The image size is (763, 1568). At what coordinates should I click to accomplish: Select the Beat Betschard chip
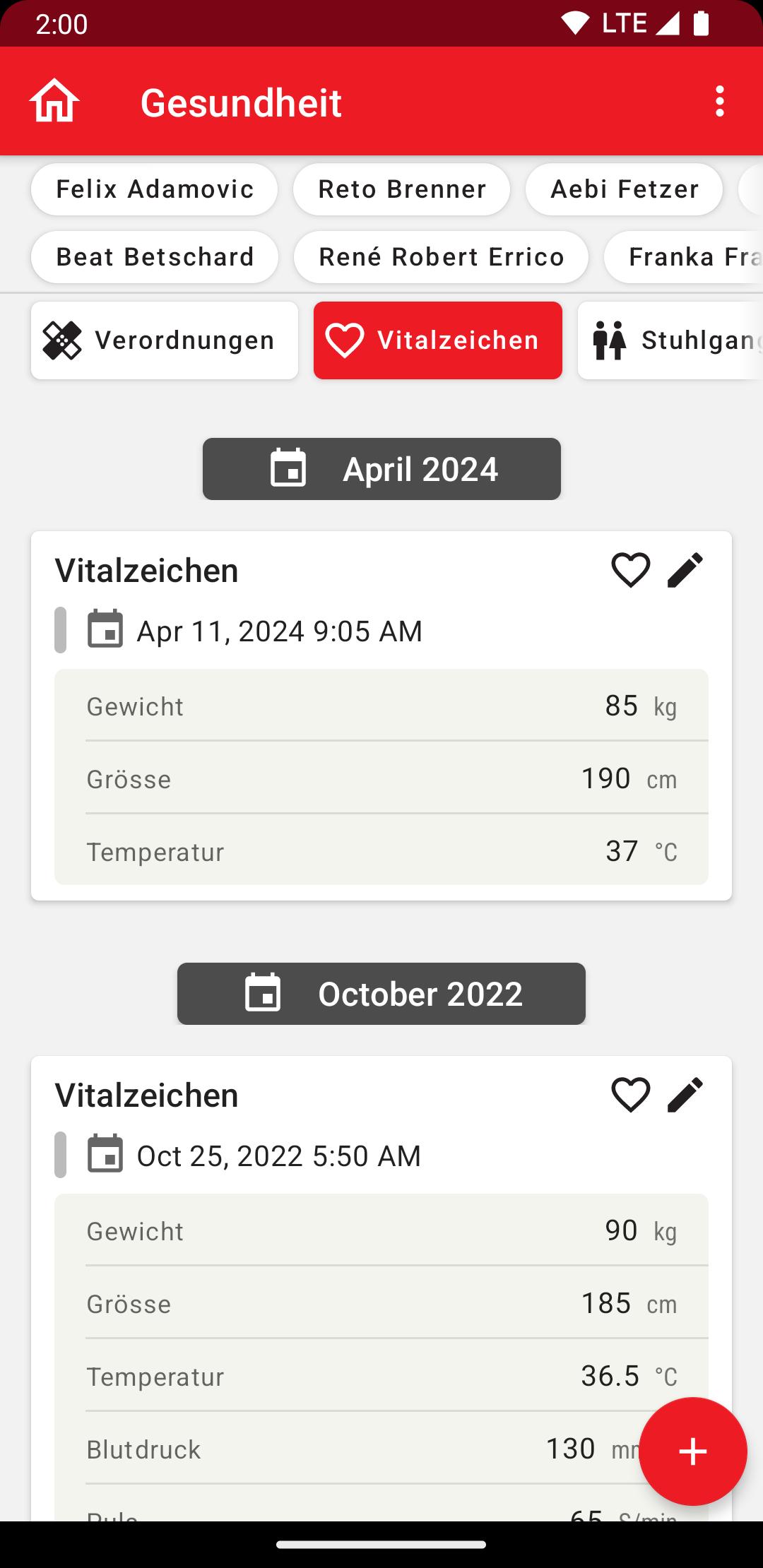point(155,257)
